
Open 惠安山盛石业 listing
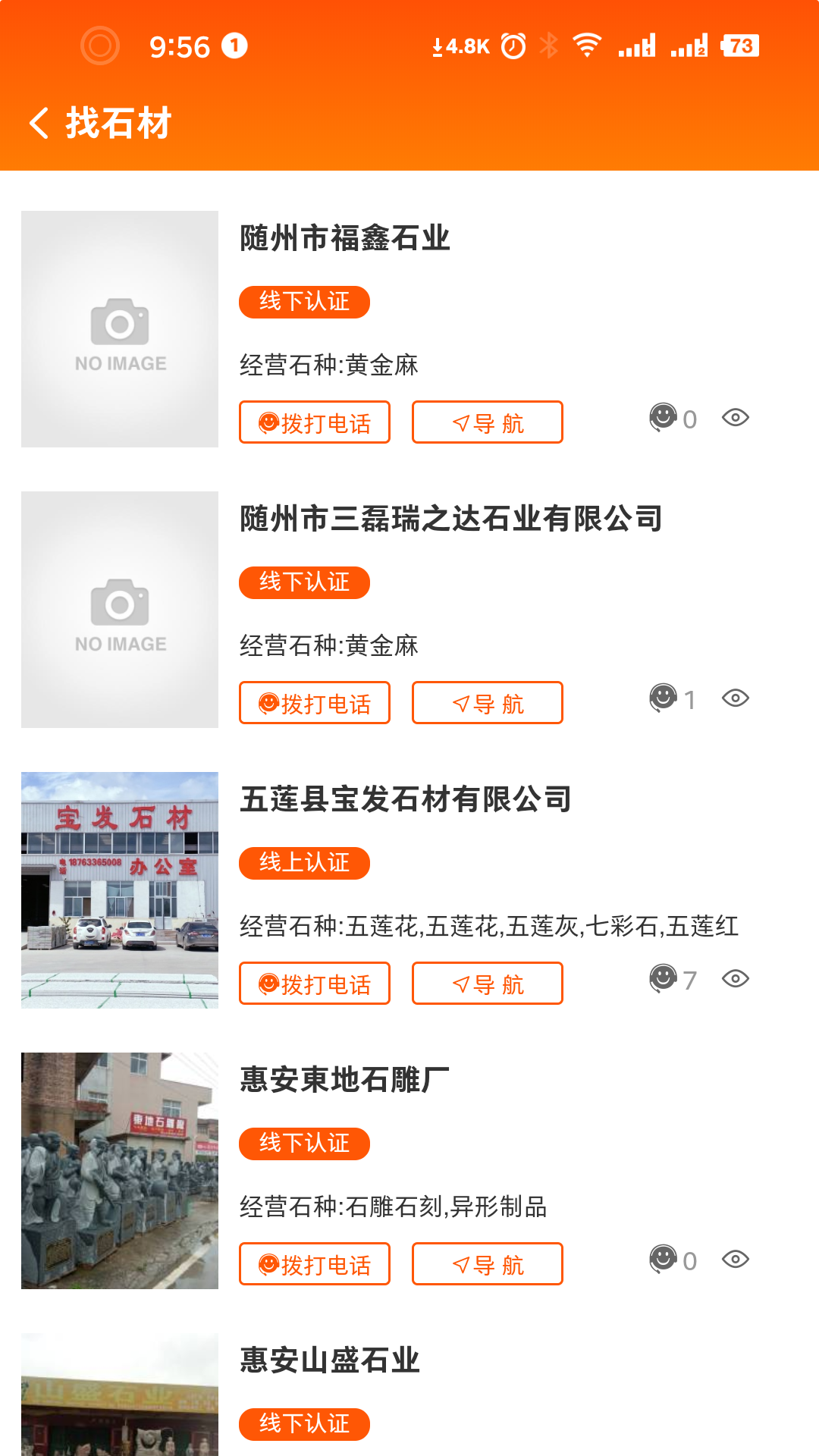[330, 1360]
